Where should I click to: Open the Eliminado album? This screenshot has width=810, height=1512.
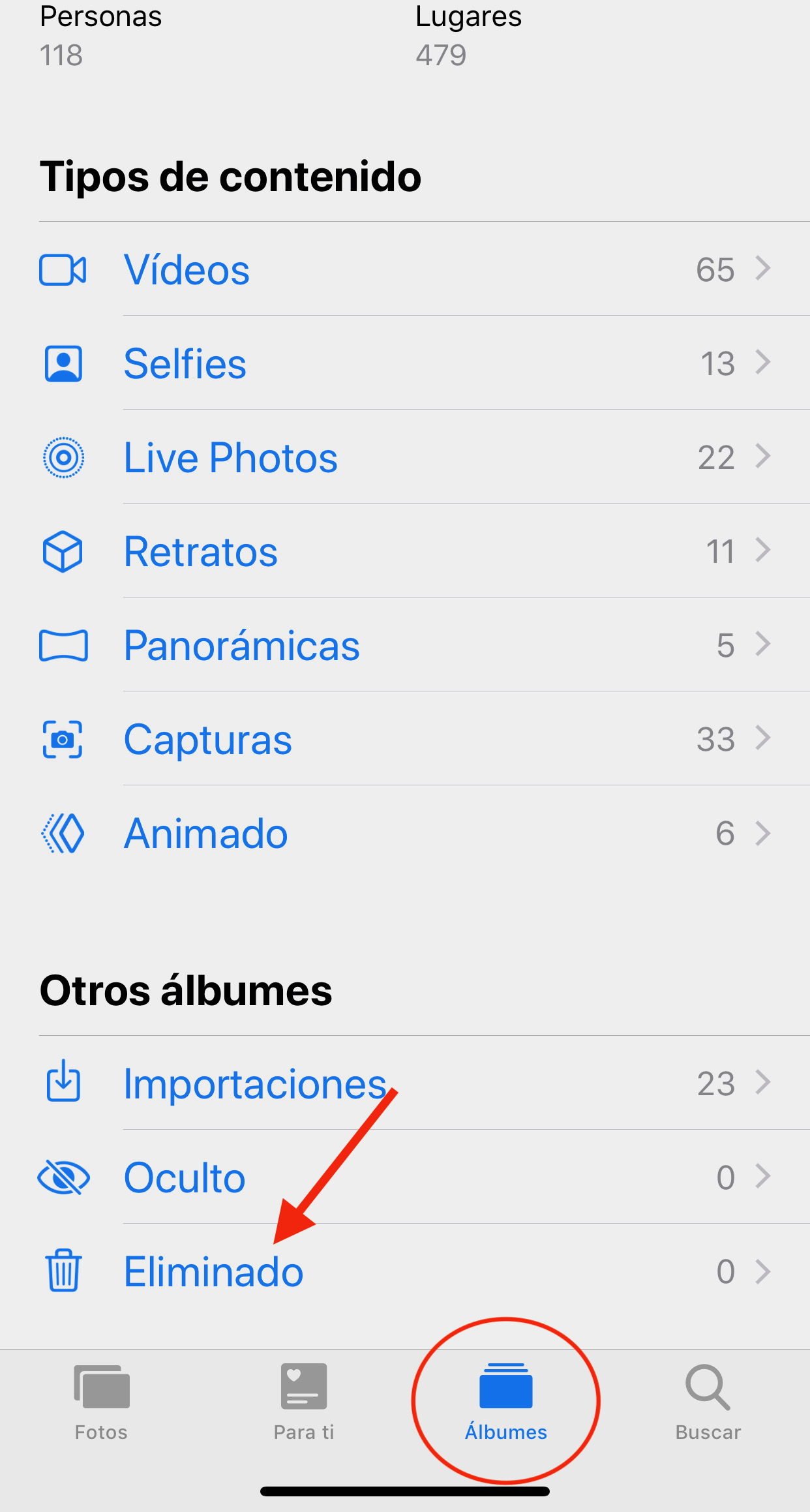405,1271
